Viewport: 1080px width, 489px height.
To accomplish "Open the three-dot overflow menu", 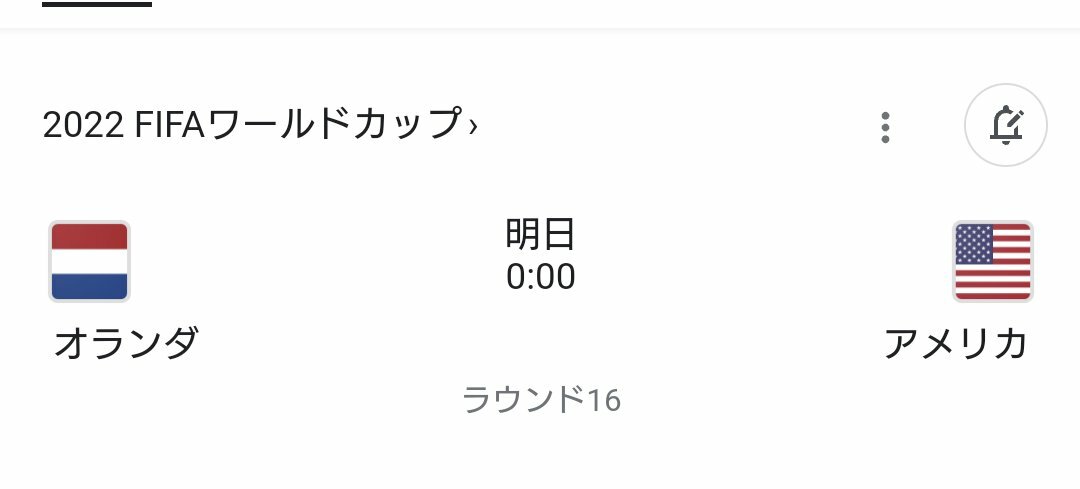I will pos(885,127).
